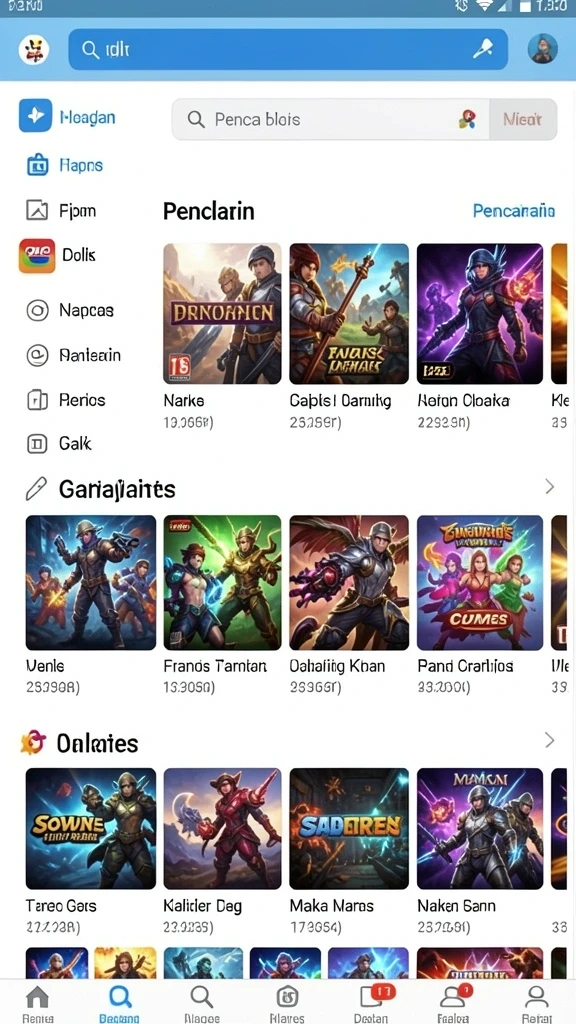This screenshot has width=576, height=1024.
Task: Select Hapns in the side menu
Action: coord(65,165)
